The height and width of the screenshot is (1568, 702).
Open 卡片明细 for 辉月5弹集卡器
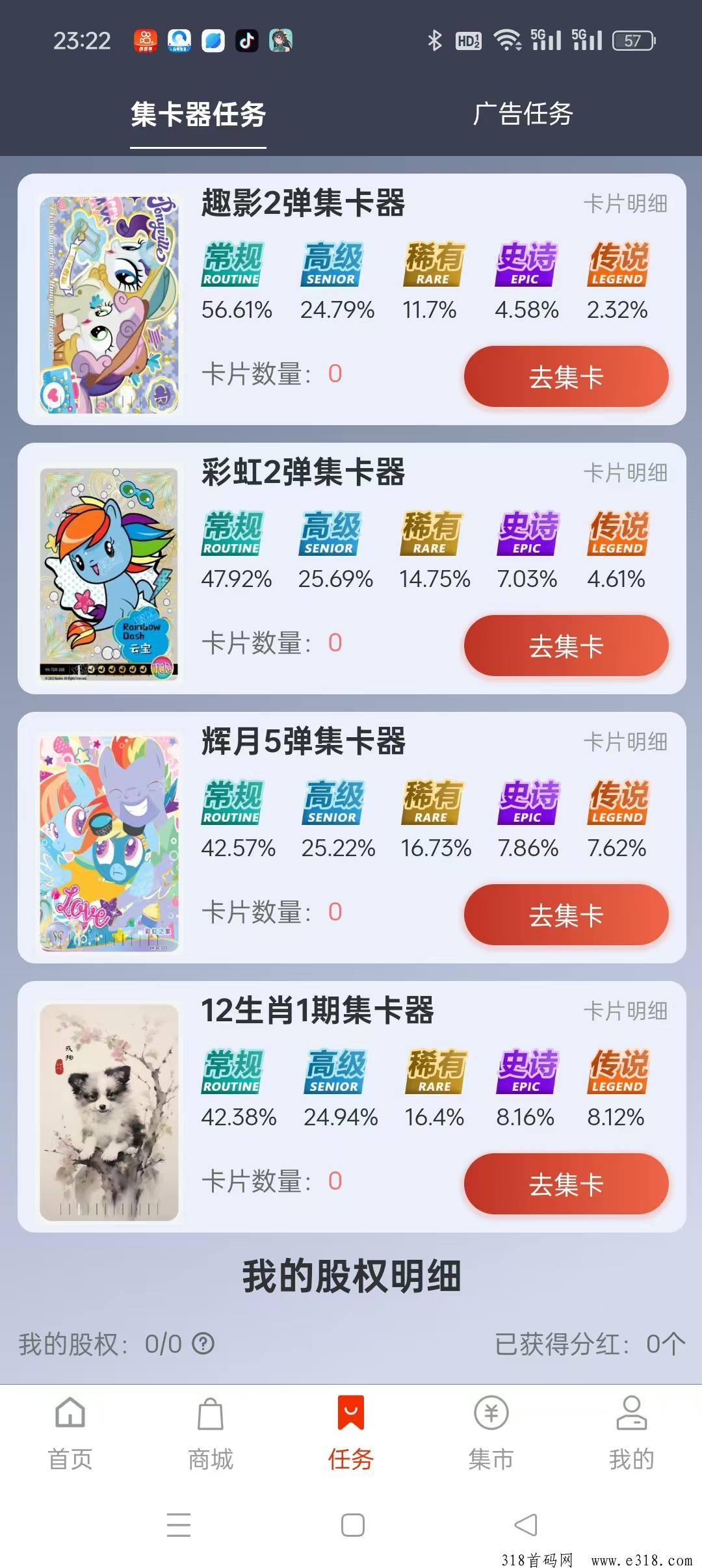pos(625,742)
